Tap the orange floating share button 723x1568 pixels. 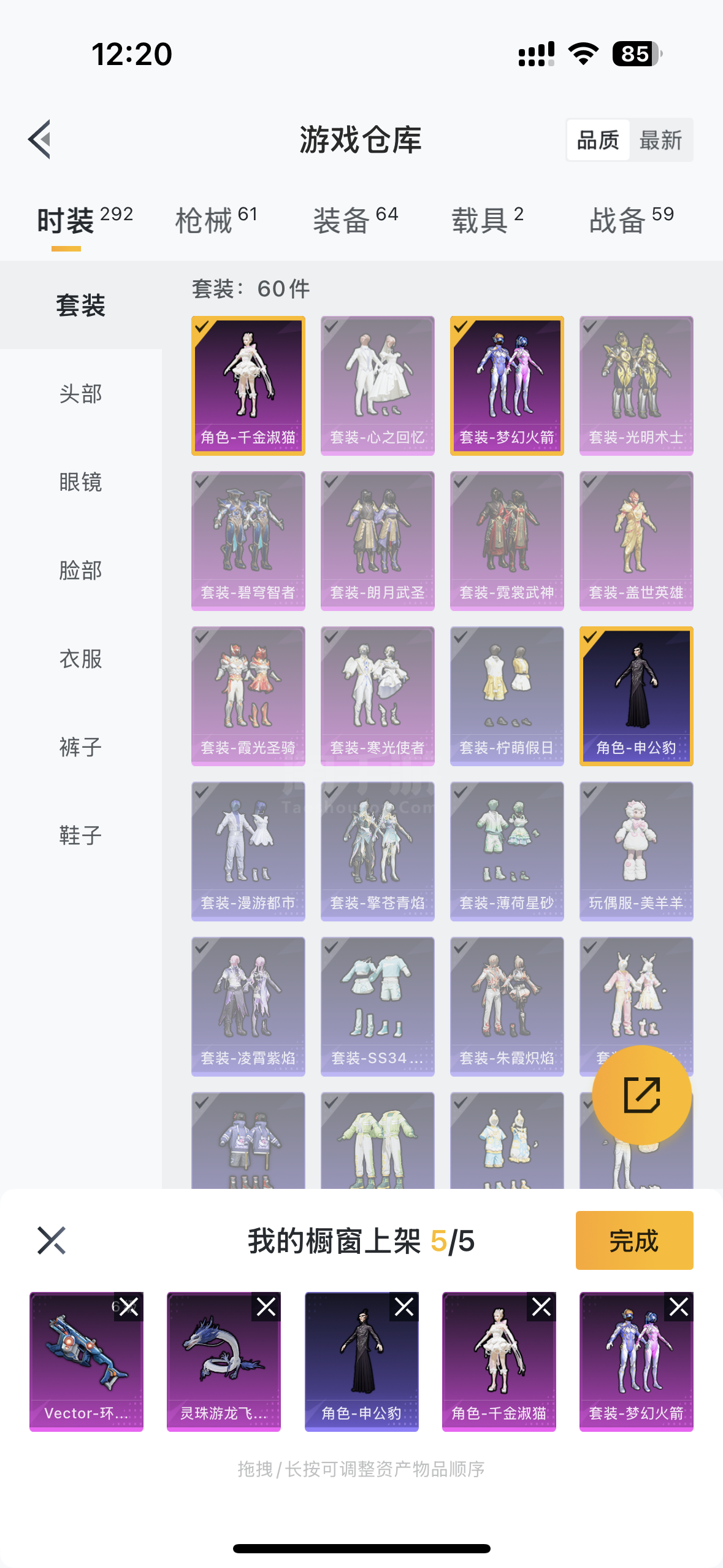[x=641, y=1095]
